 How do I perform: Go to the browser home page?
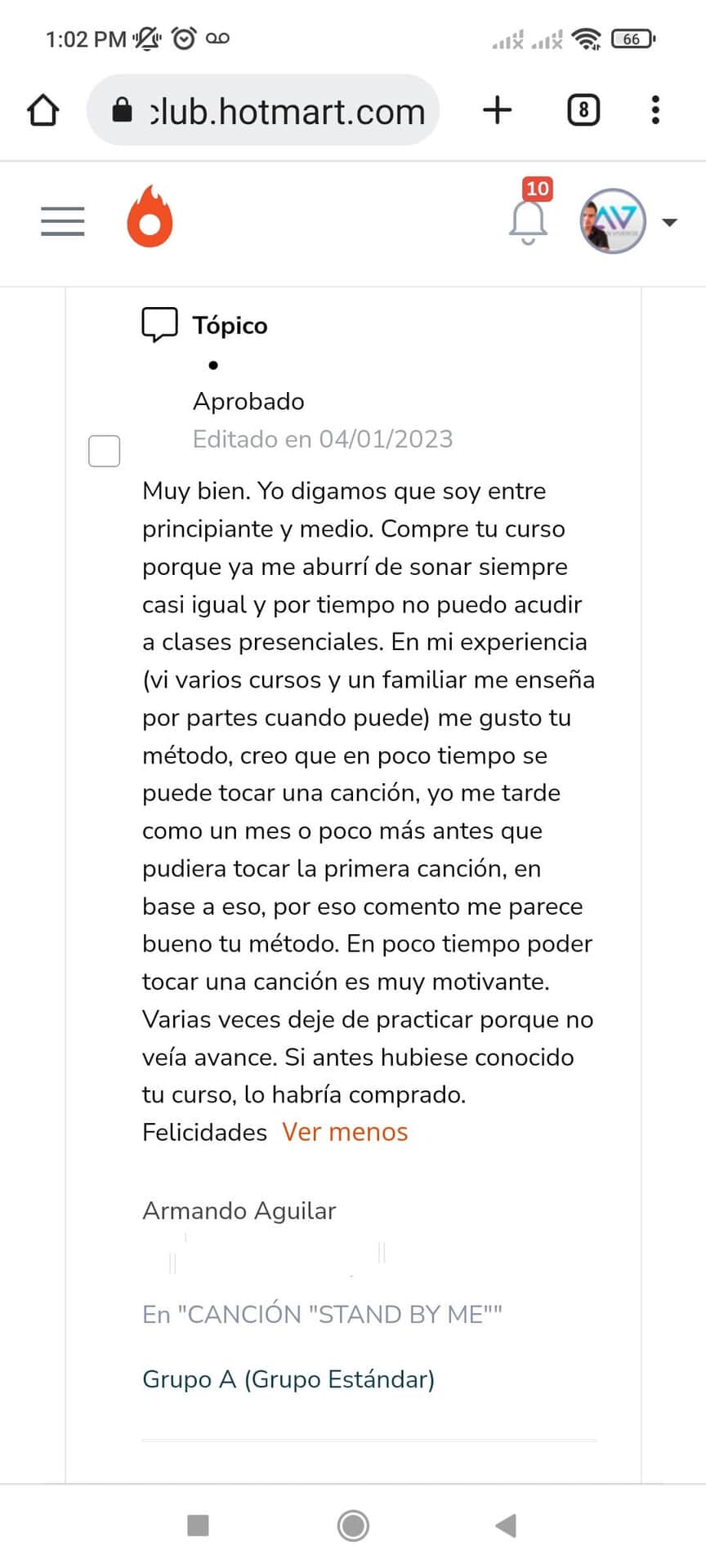(x=43, y=110)
